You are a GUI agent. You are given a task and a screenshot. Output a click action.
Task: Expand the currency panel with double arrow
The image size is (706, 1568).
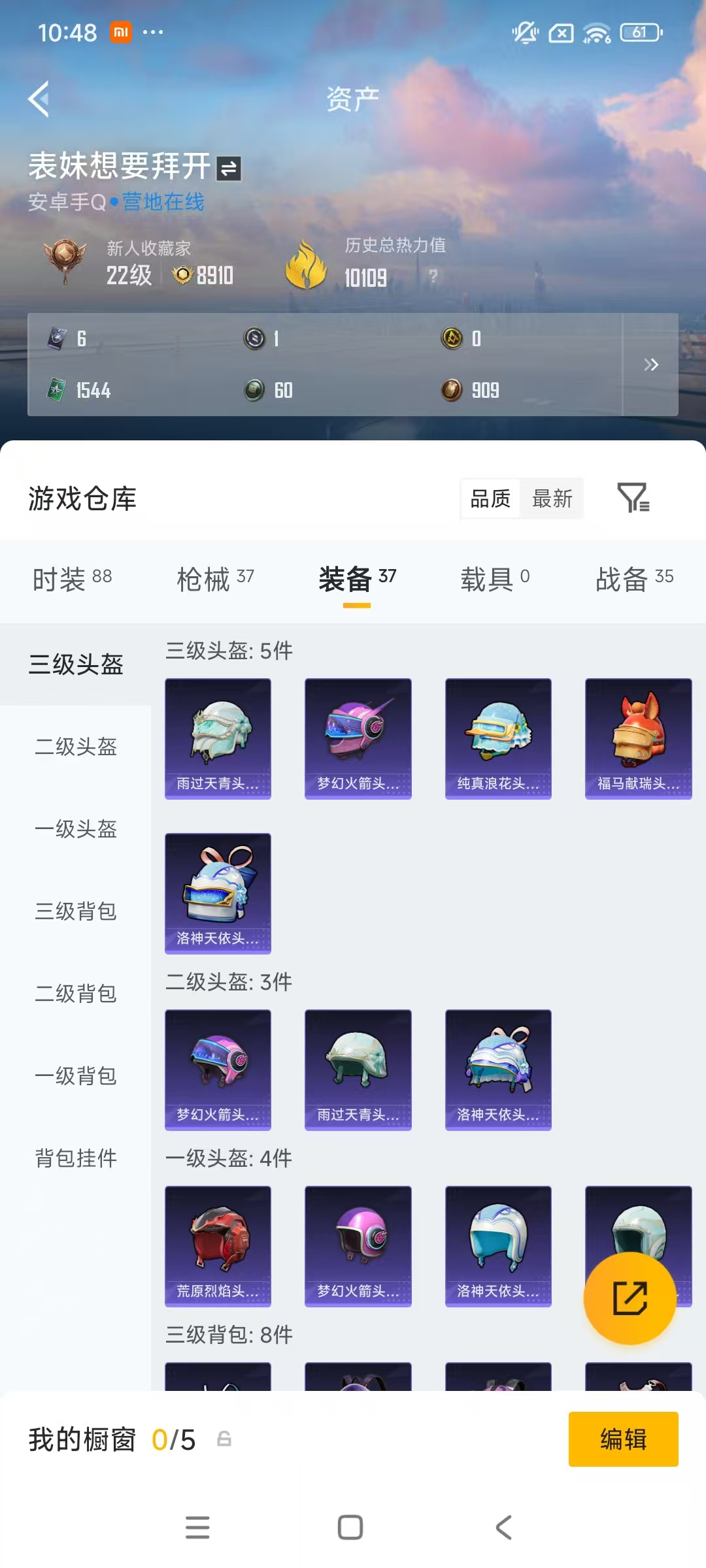click(651, 365)
